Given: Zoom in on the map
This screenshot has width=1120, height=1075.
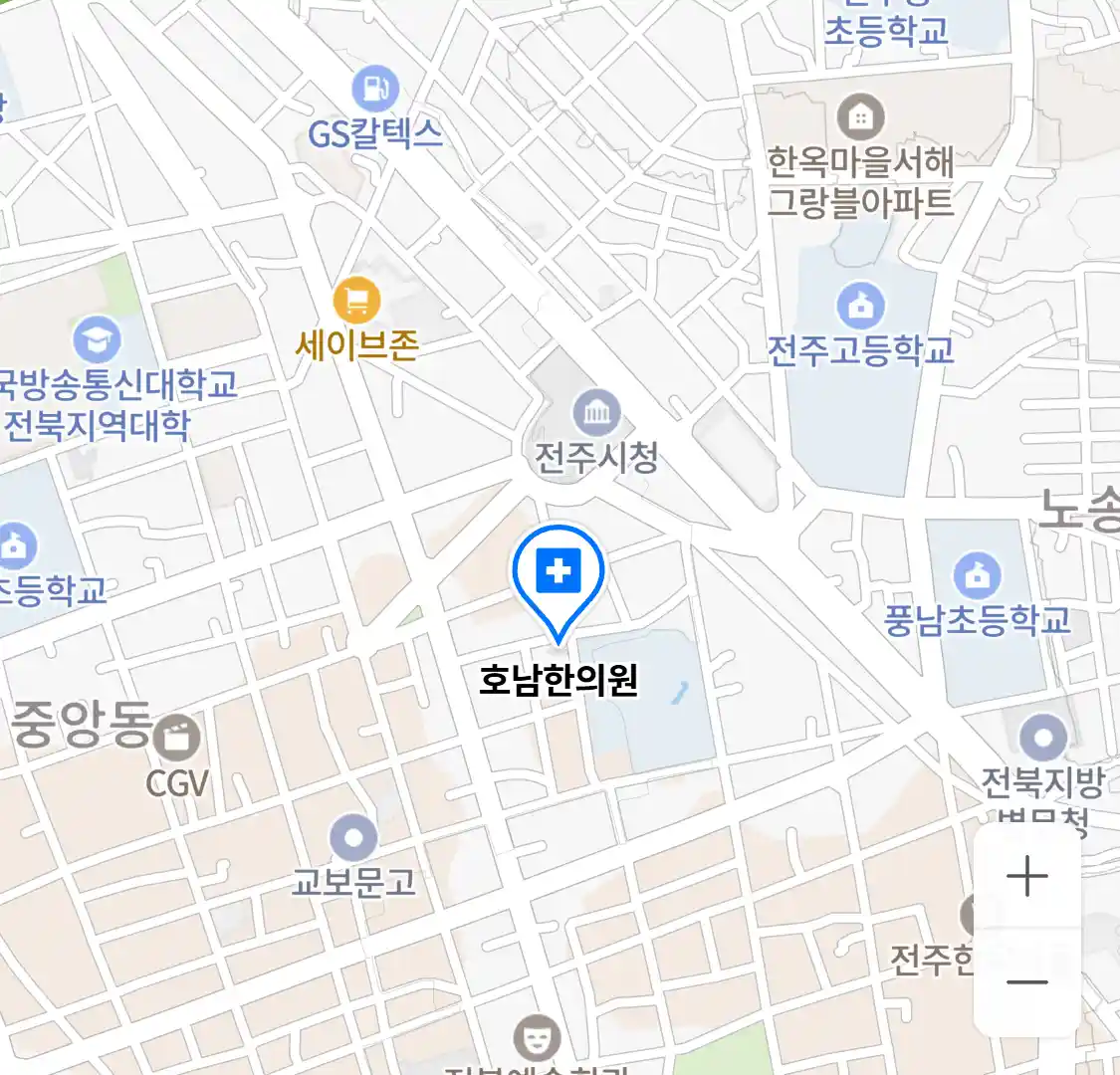Looking at the screenshot, I should pos(1026,878).
